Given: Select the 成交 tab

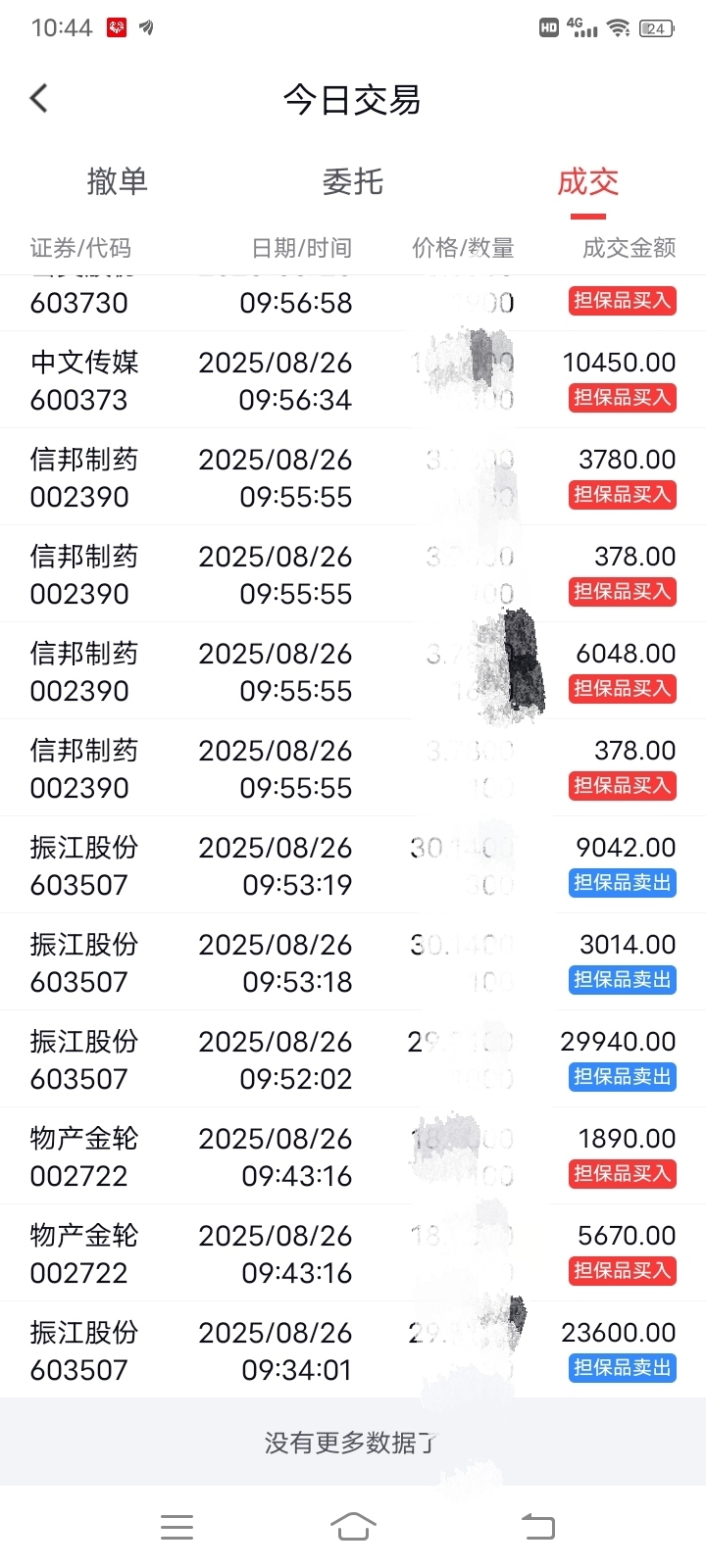Looking at the screenshot, I should click(x=588, y=181).
